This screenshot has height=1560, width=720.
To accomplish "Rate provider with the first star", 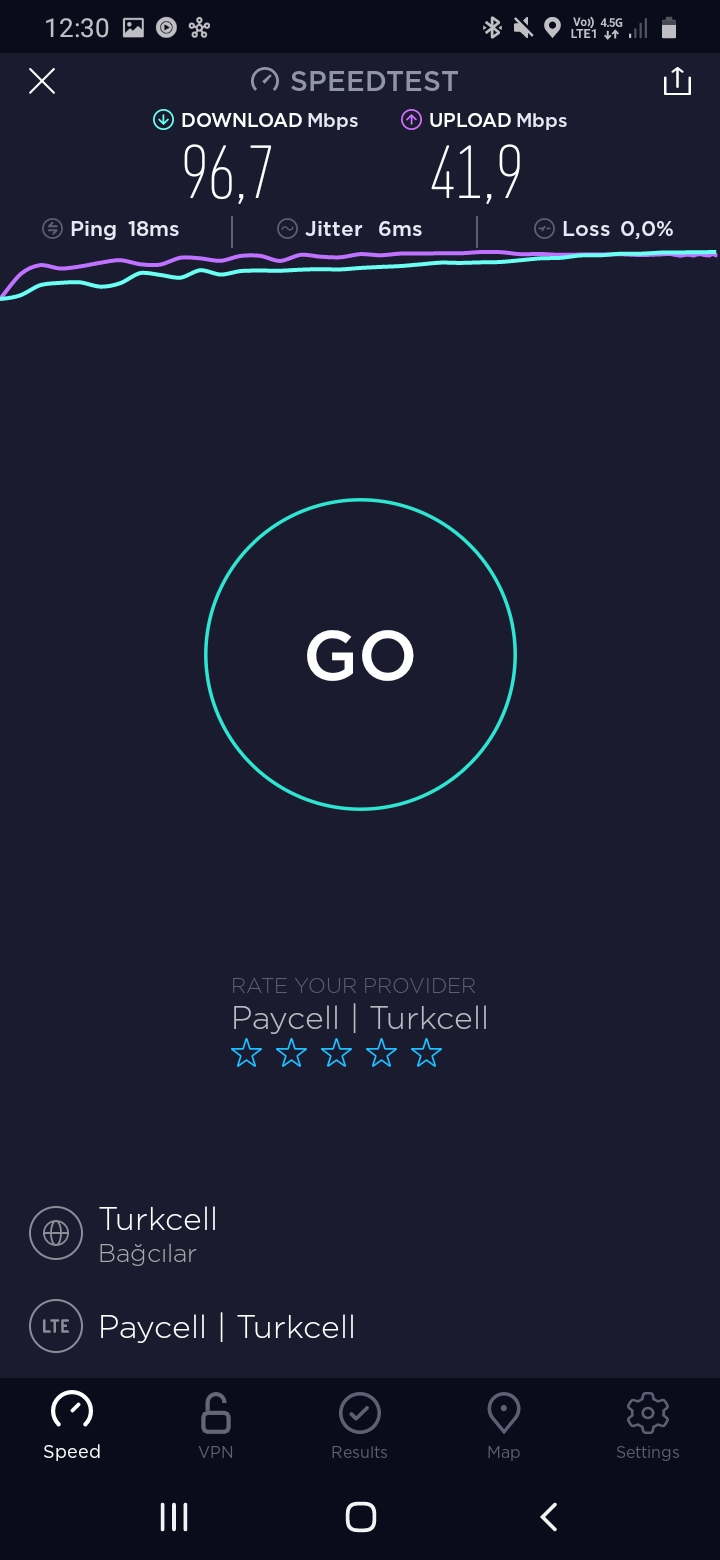I will point(246,1053).
